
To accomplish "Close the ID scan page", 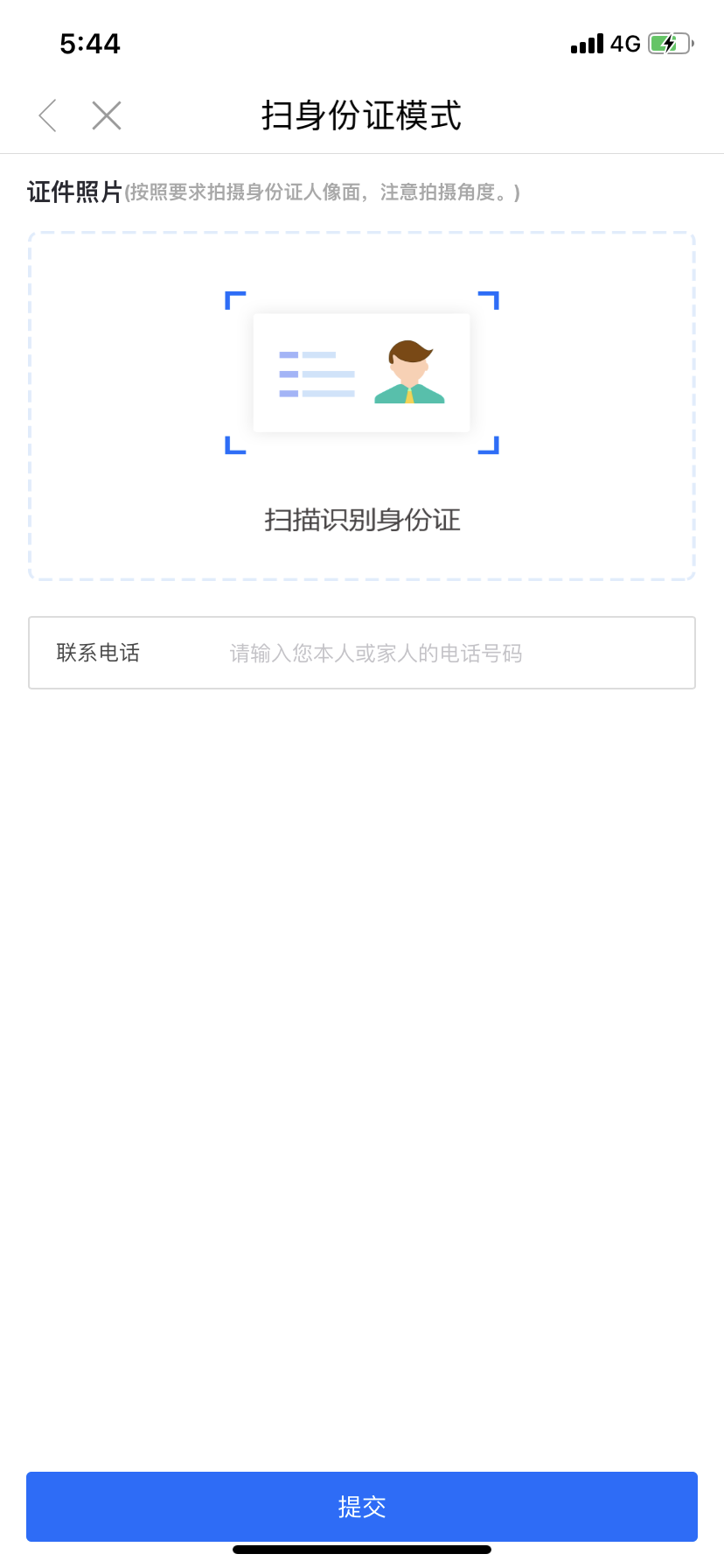I will [107, 115].
